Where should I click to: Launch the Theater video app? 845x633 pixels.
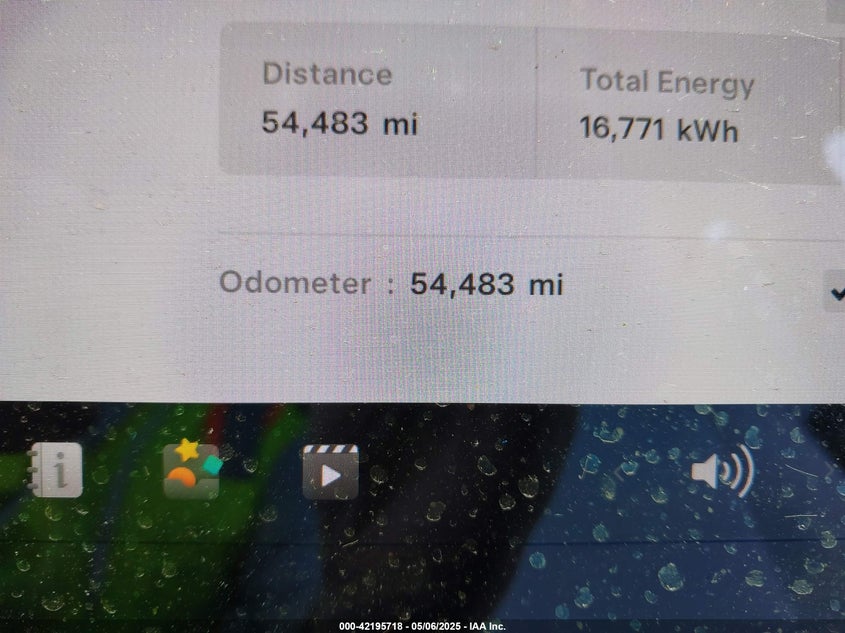click(x=330, y=471)
